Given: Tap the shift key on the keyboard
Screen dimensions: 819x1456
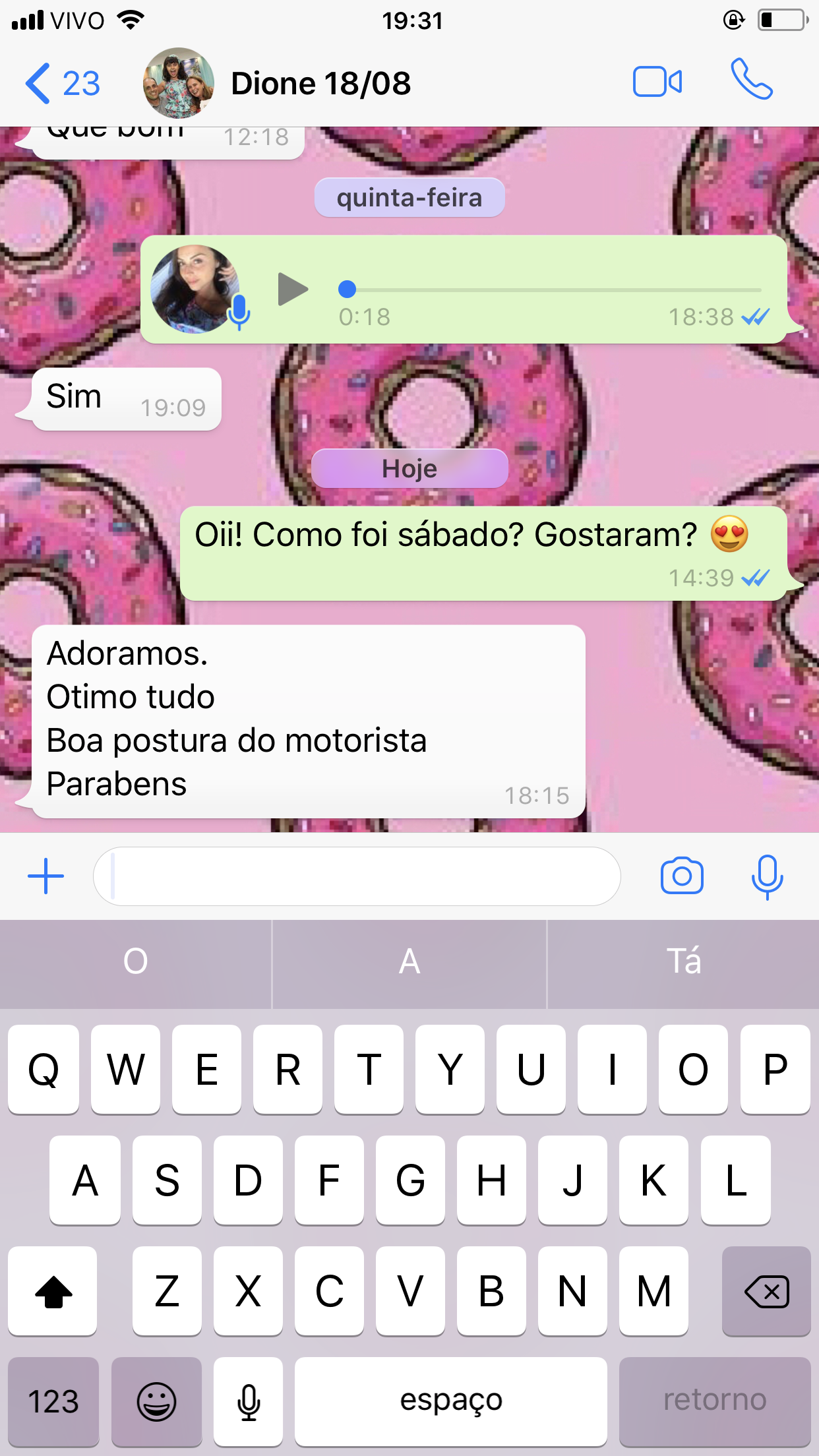Looking at the screenshot, I should (53, 1291).
